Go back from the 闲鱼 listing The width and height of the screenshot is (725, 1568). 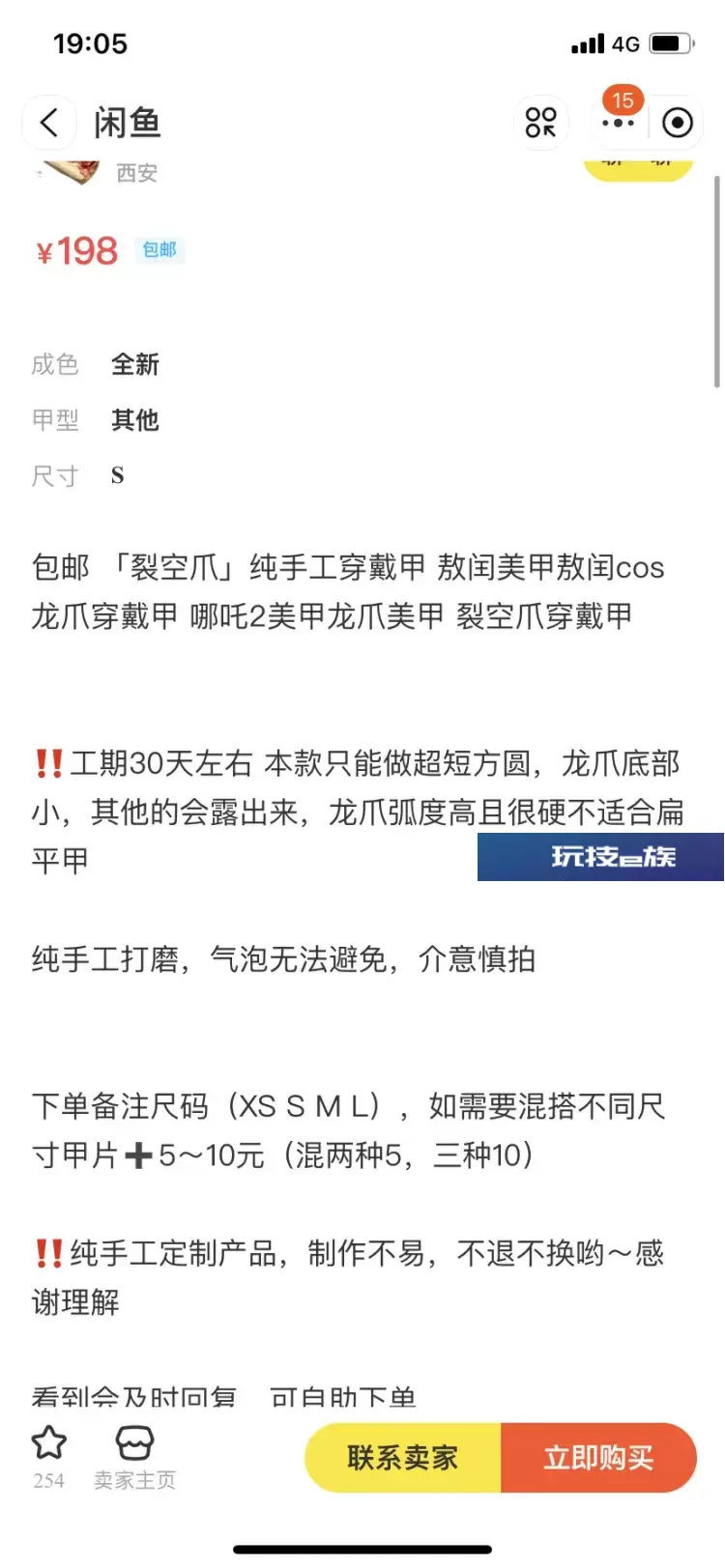tap(49, 123)
